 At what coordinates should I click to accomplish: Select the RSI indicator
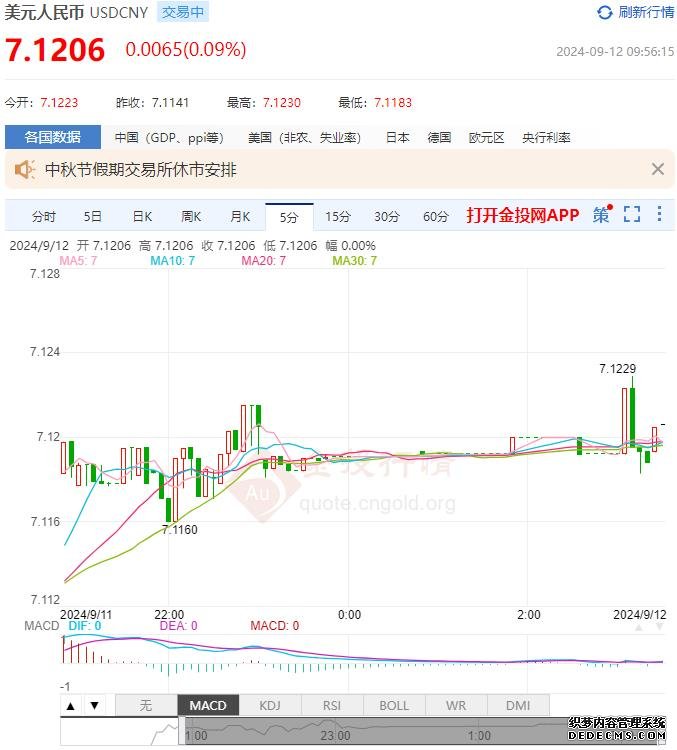point(332,705)
